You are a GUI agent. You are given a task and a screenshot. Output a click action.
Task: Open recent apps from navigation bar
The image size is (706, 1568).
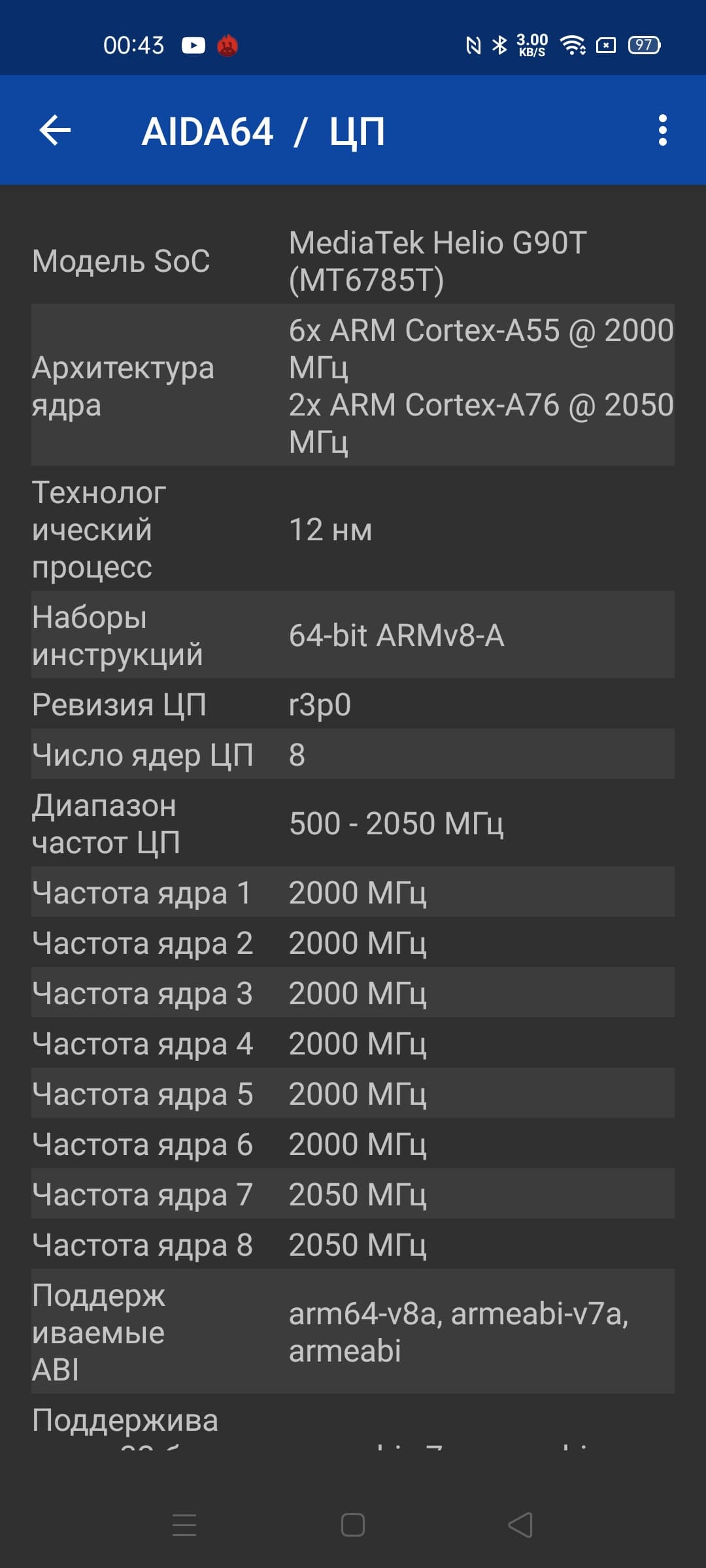click(x=184, y=1526)
